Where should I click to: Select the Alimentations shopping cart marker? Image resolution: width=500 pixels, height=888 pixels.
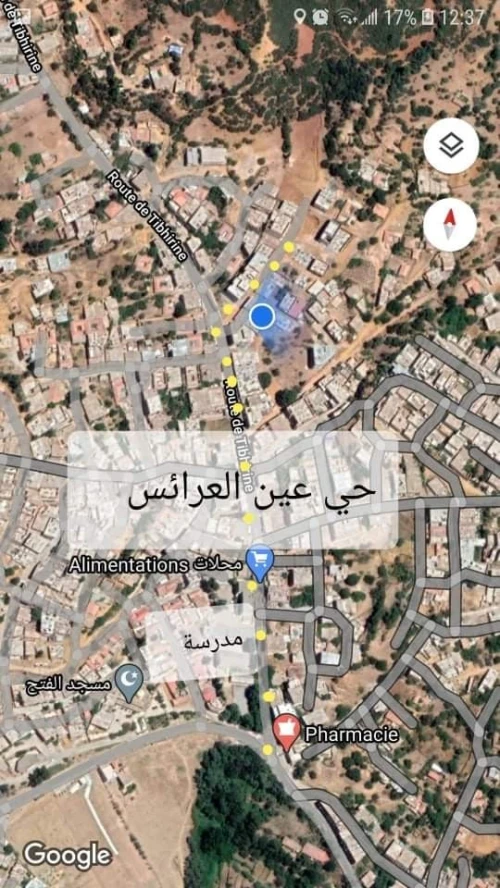pos(260,562)
